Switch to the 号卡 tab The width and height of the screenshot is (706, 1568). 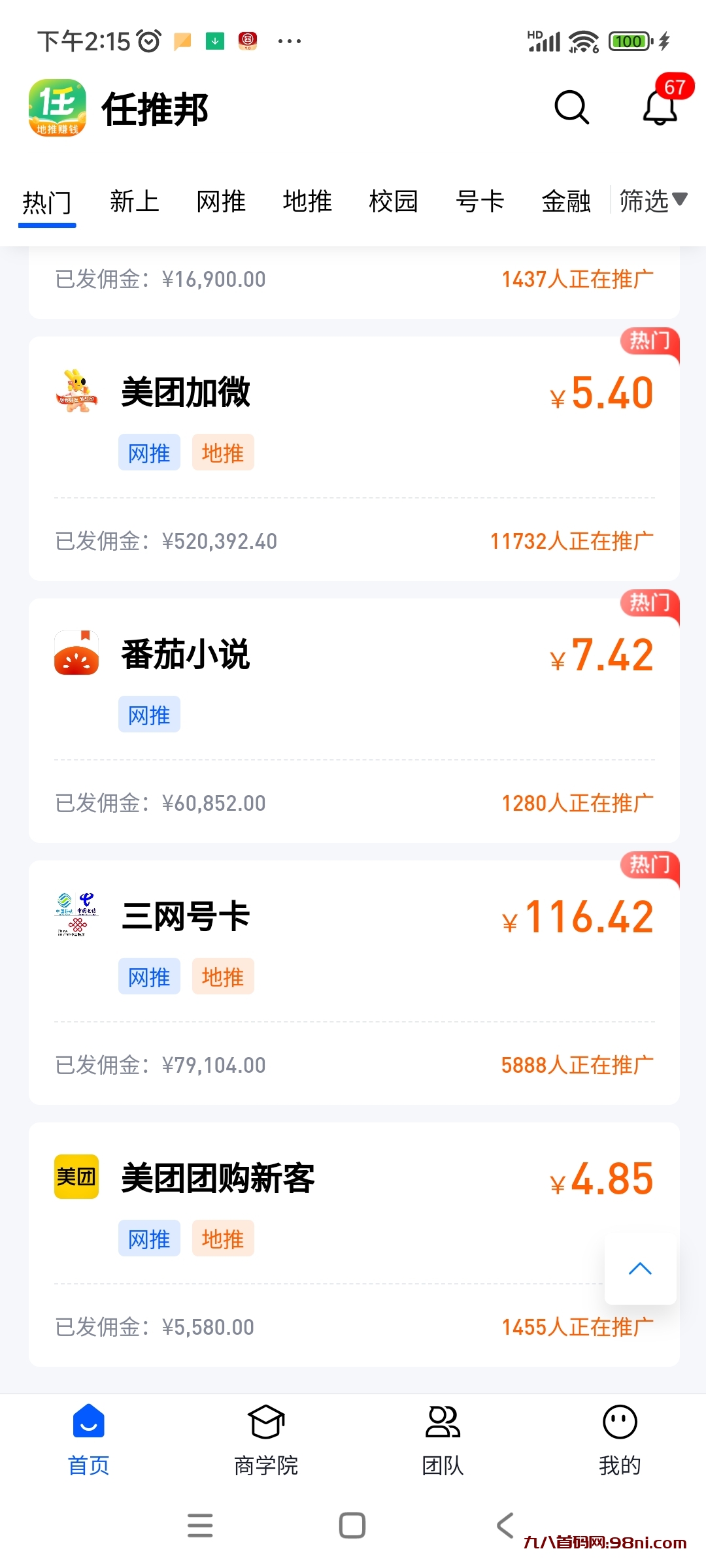click(x=480, y=202)
